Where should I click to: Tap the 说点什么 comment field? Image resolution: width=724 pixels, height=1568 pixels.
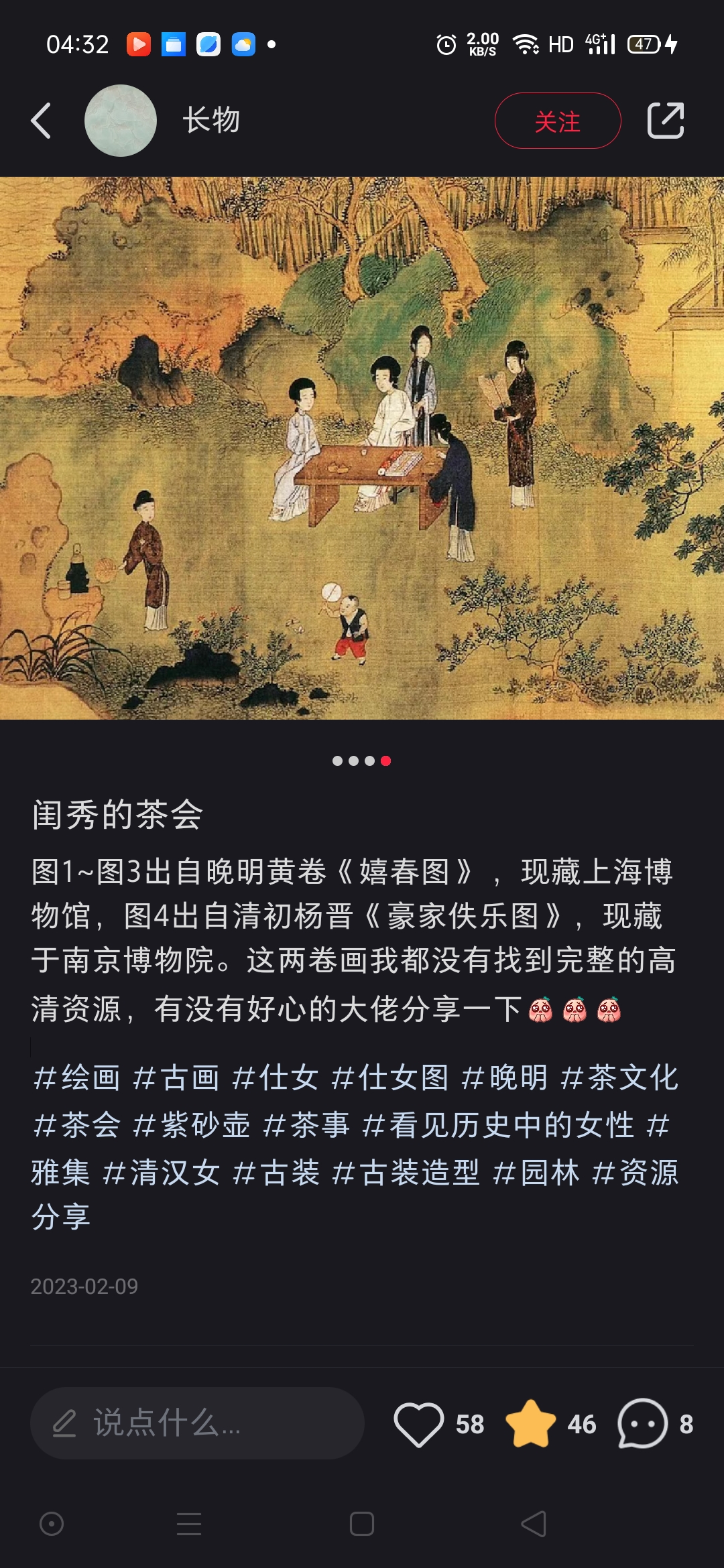[x=197, y=1423]
